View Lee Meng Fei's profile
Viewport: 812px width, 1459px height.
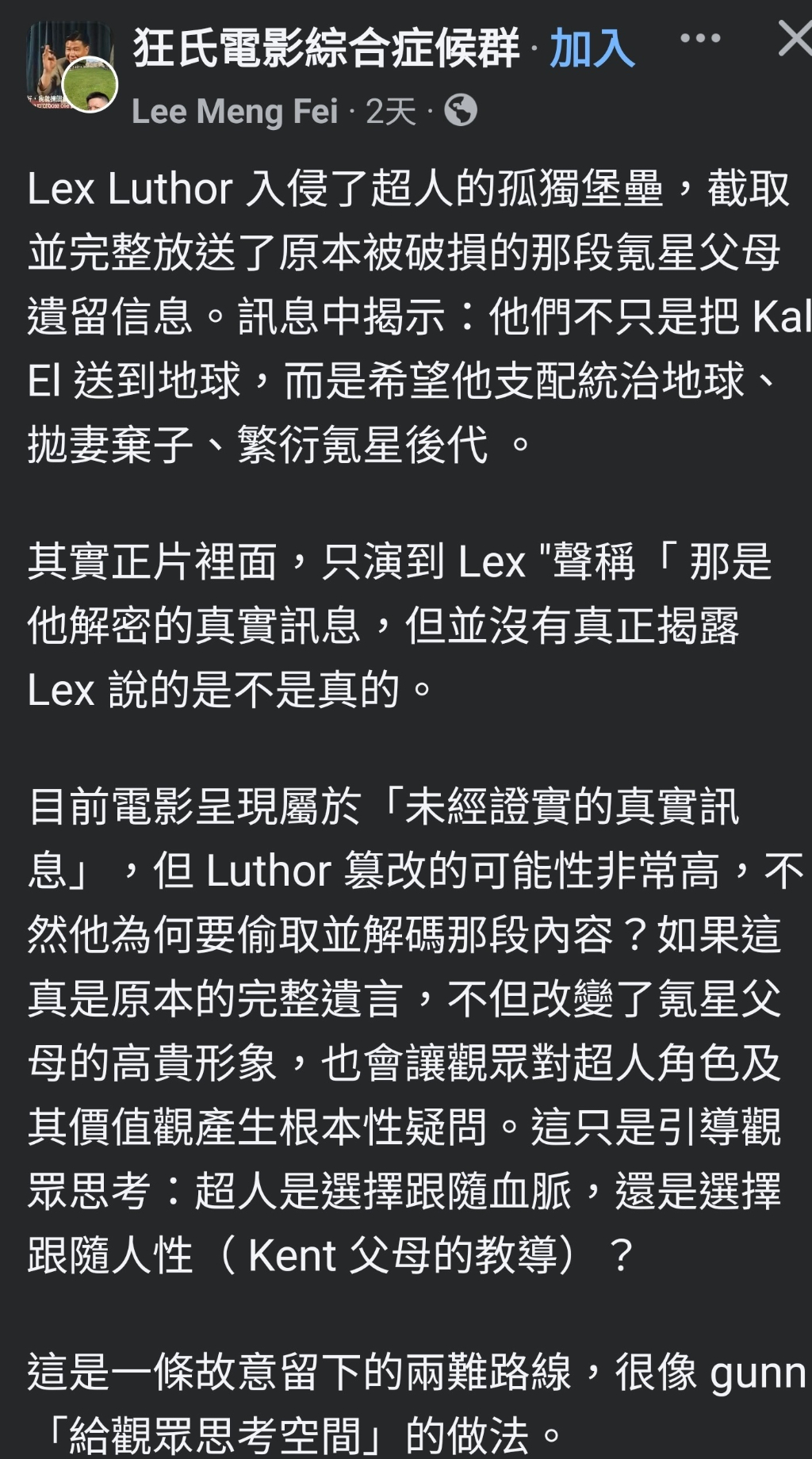(235, 112)
